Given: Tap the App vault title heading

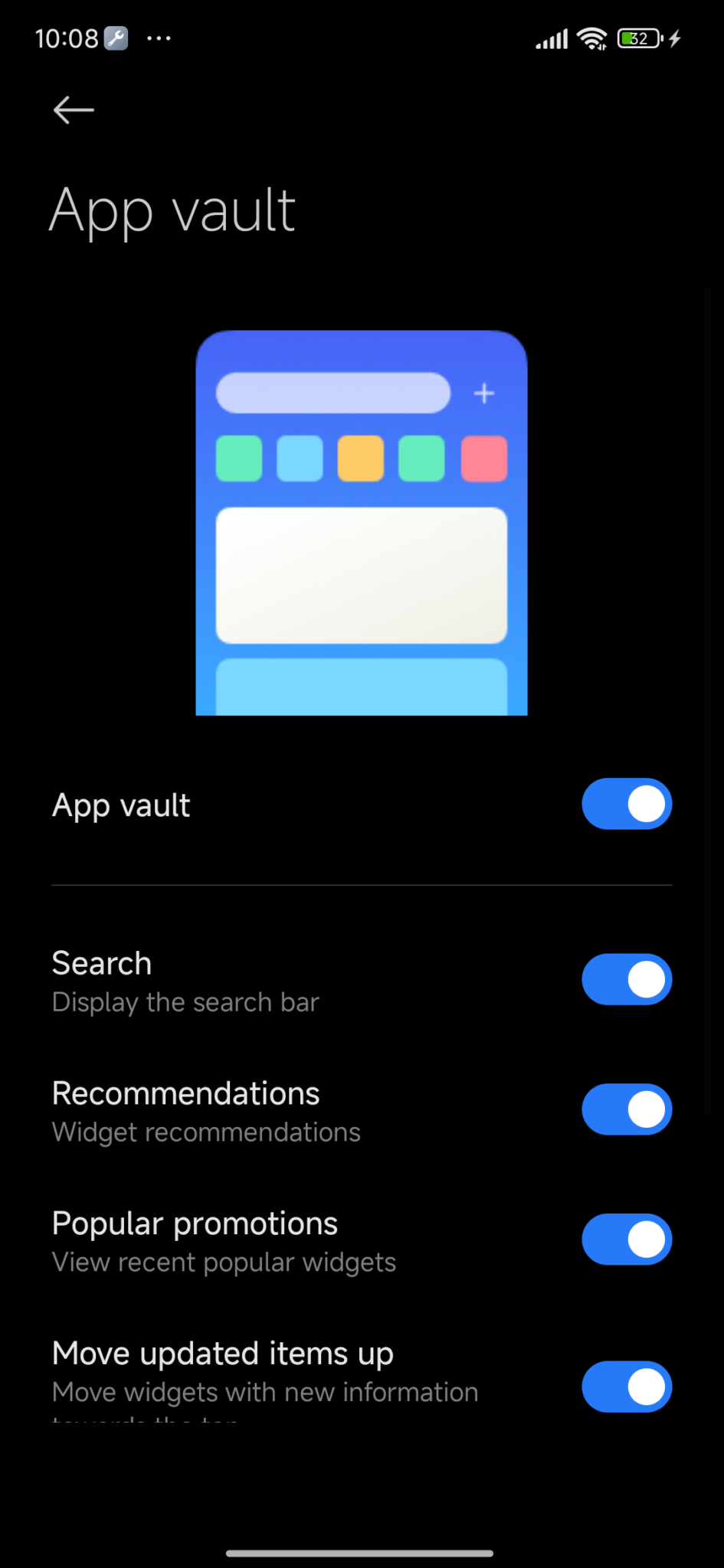Looking at the screenshot, I should coord(173,212).
